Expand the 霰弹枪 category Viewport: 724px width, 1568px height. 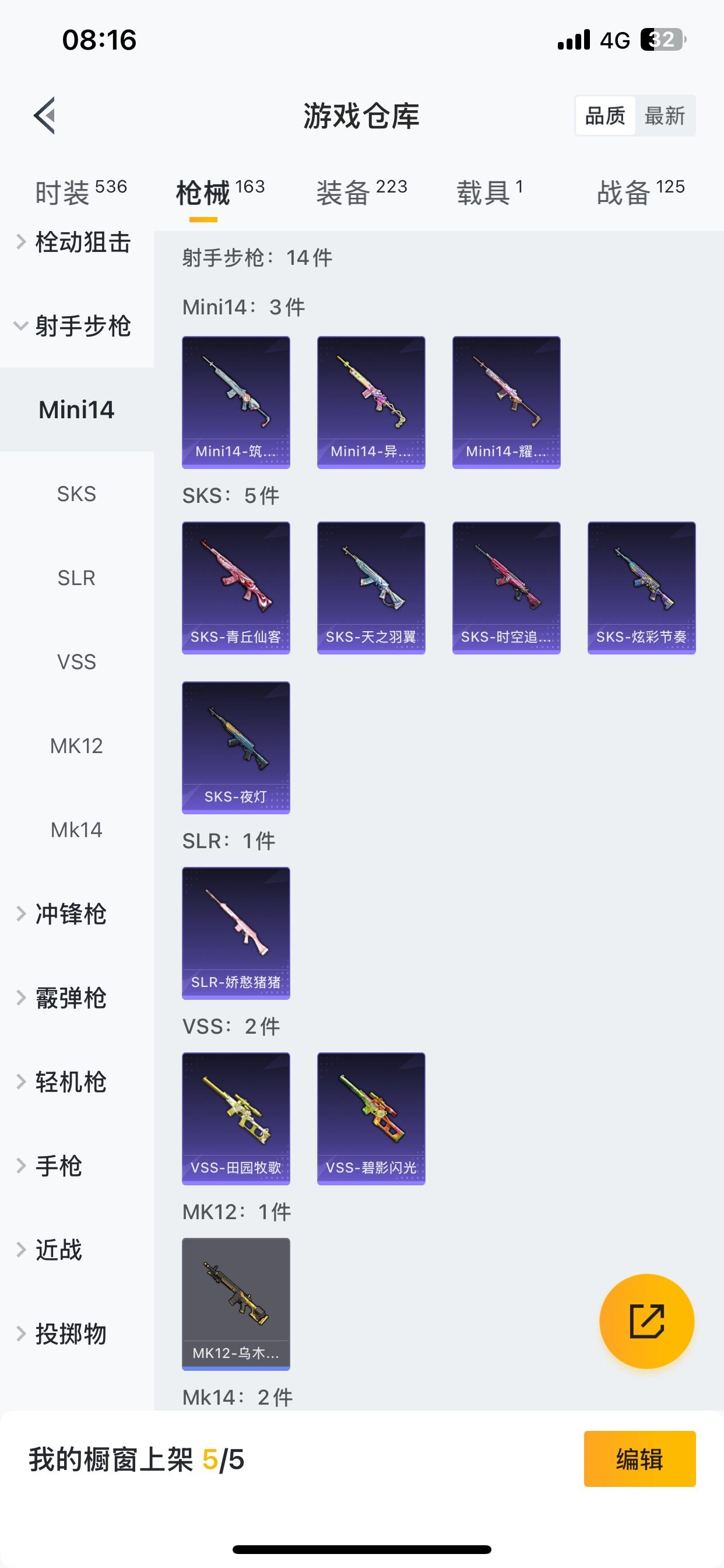click(x=70, y=998)
